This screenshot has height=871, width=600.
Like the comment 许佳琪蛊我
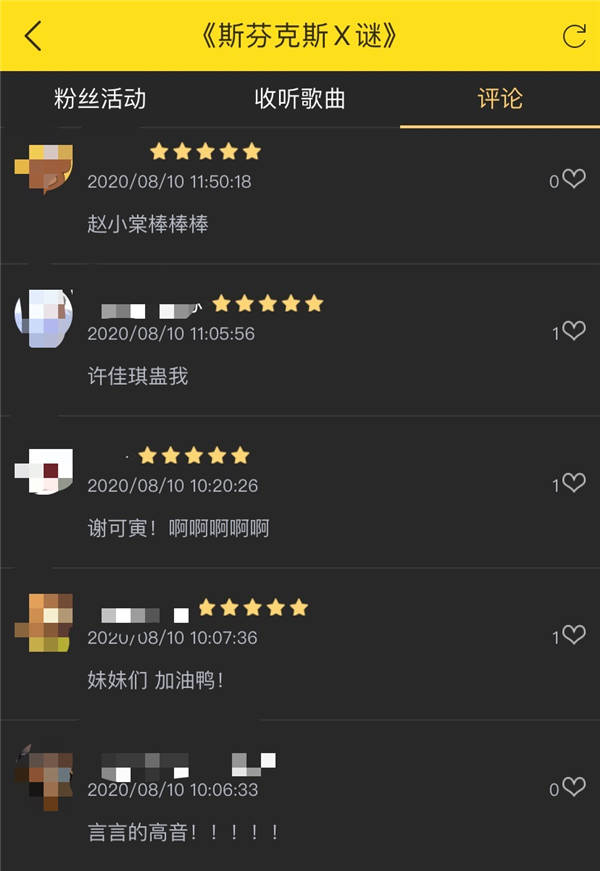coord(573,332)
